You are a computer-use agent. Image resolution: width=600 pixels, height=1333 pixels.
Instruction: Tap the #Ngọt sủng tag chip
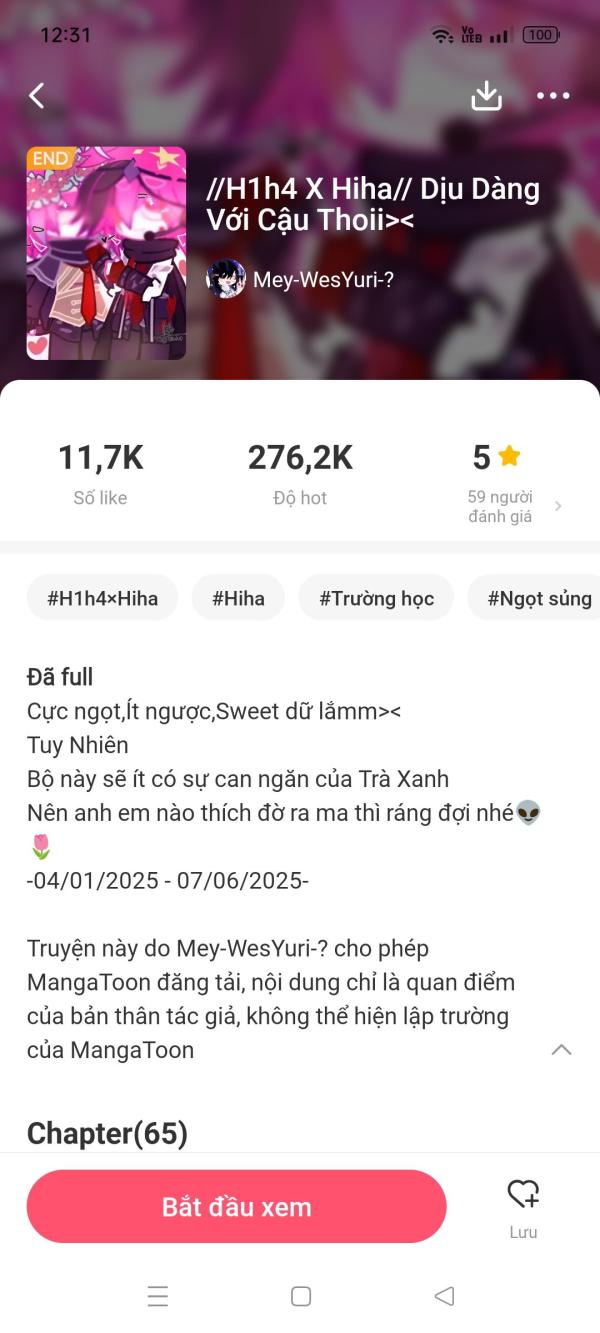(x=535, y=598)
